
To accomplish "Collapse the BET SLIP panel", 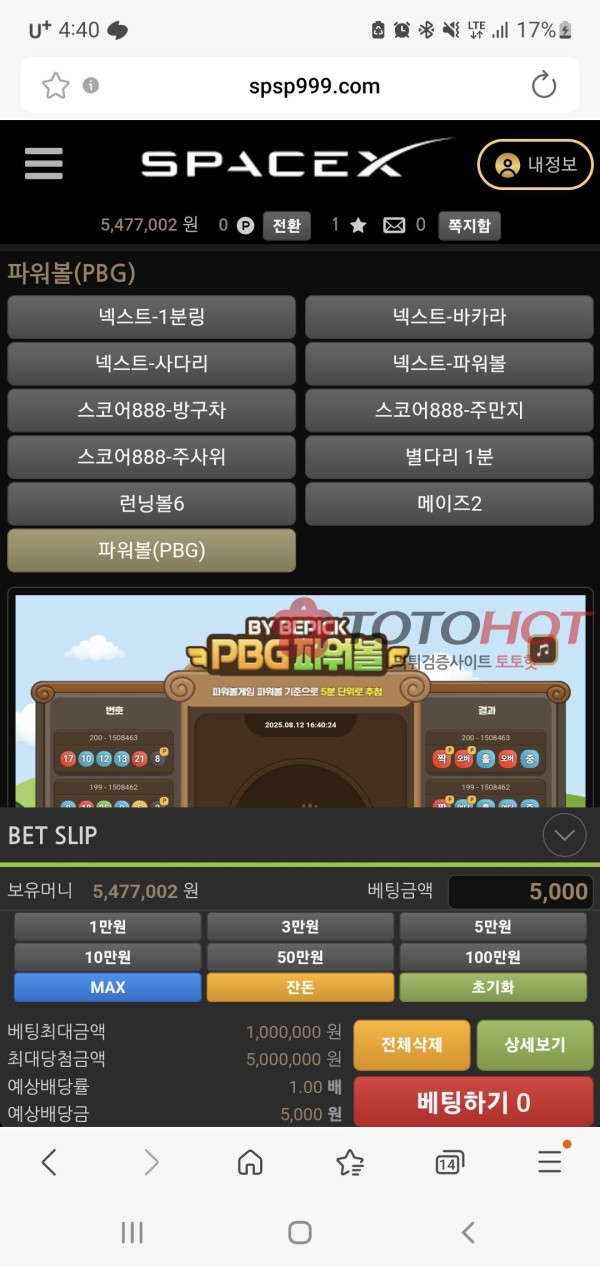I will [564, 833].
